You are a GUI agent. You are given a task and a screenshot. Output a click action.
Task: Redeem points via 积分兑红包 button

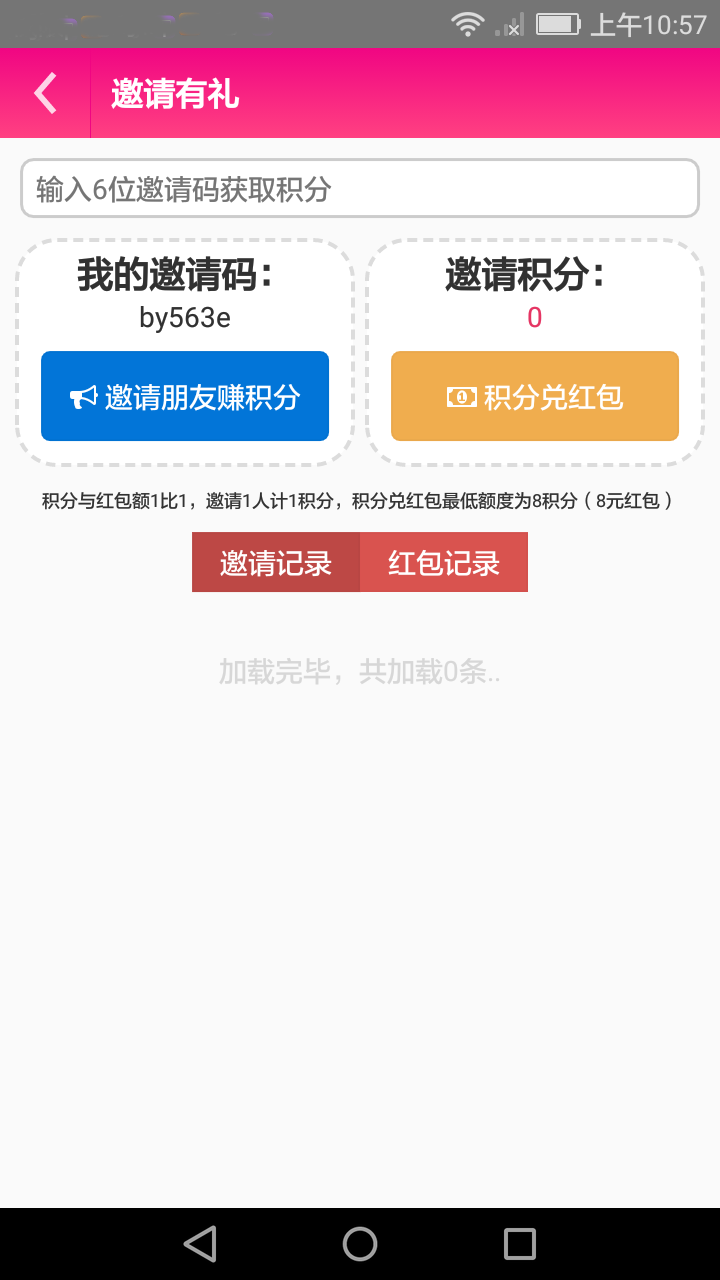[535, 396]
